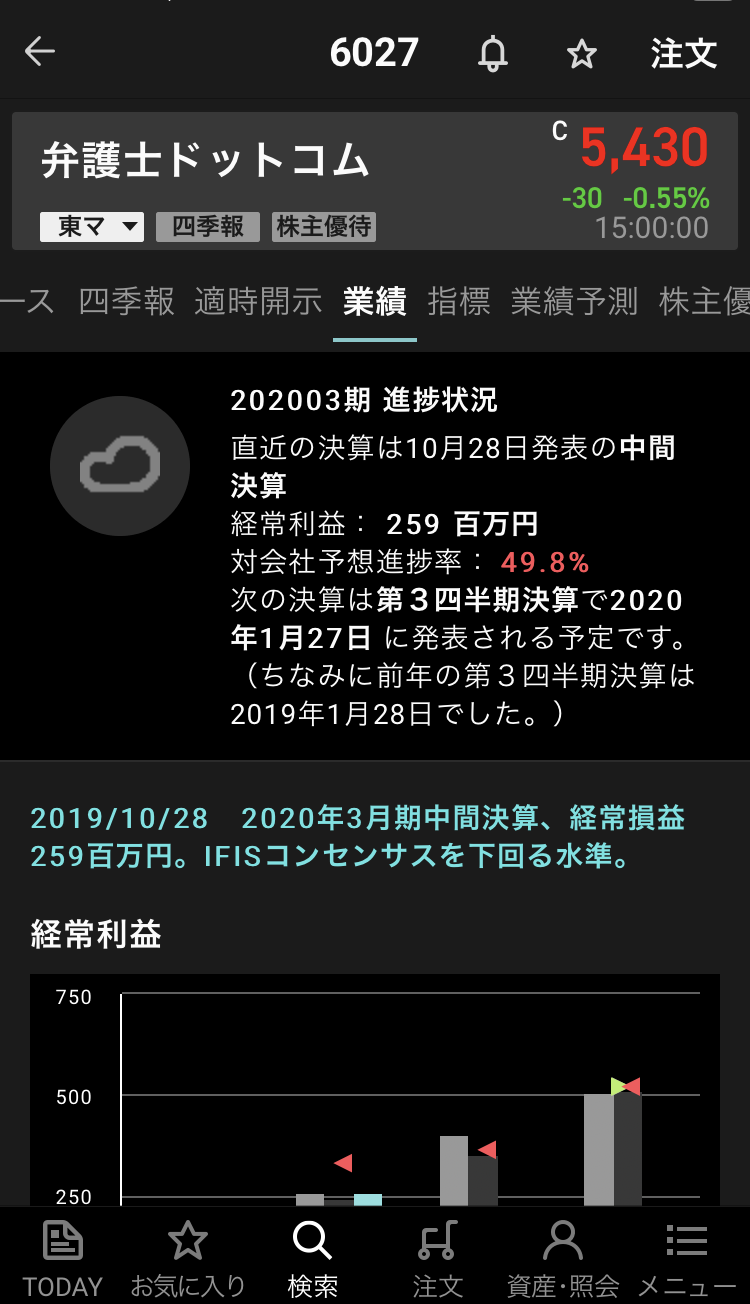
Task: Switch to the 適時開示 tab
Action: point(258,301)
